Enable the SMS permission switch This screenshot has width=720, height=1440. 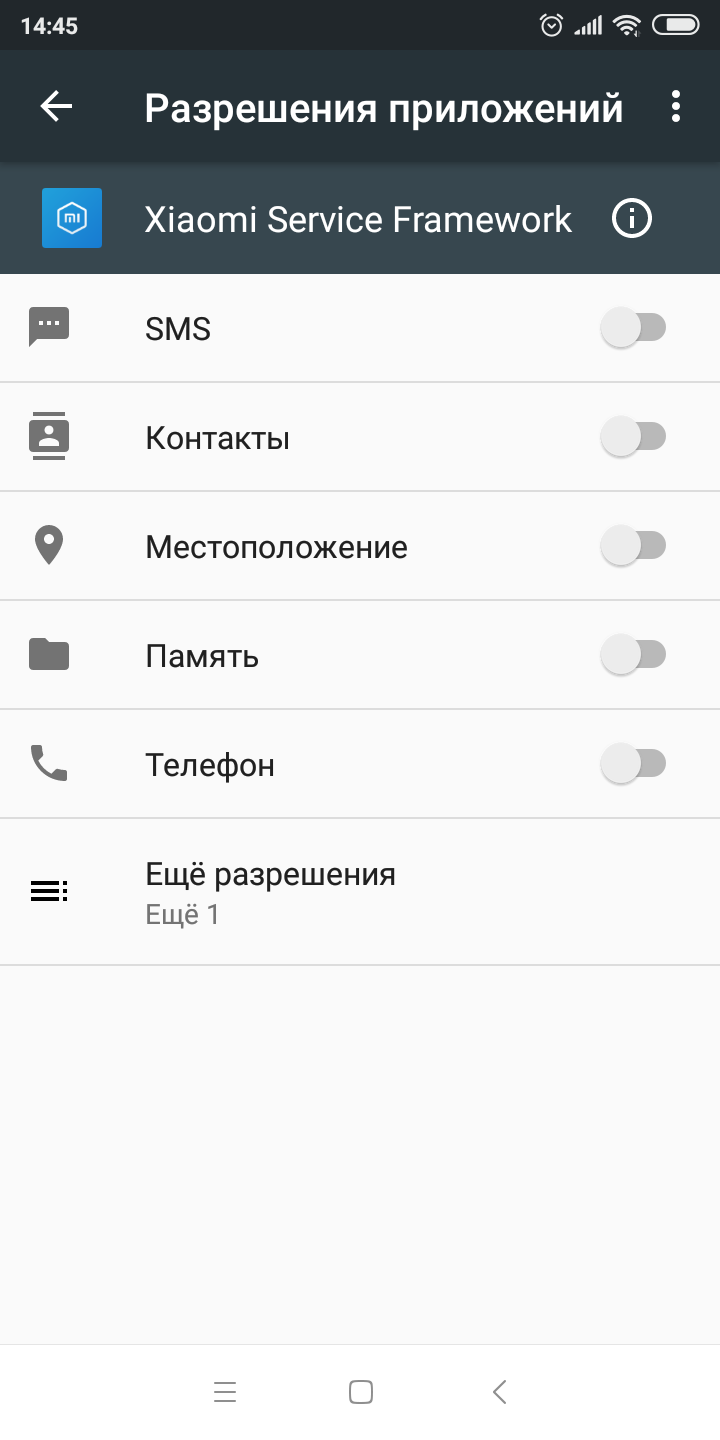[x=633, y=328]
